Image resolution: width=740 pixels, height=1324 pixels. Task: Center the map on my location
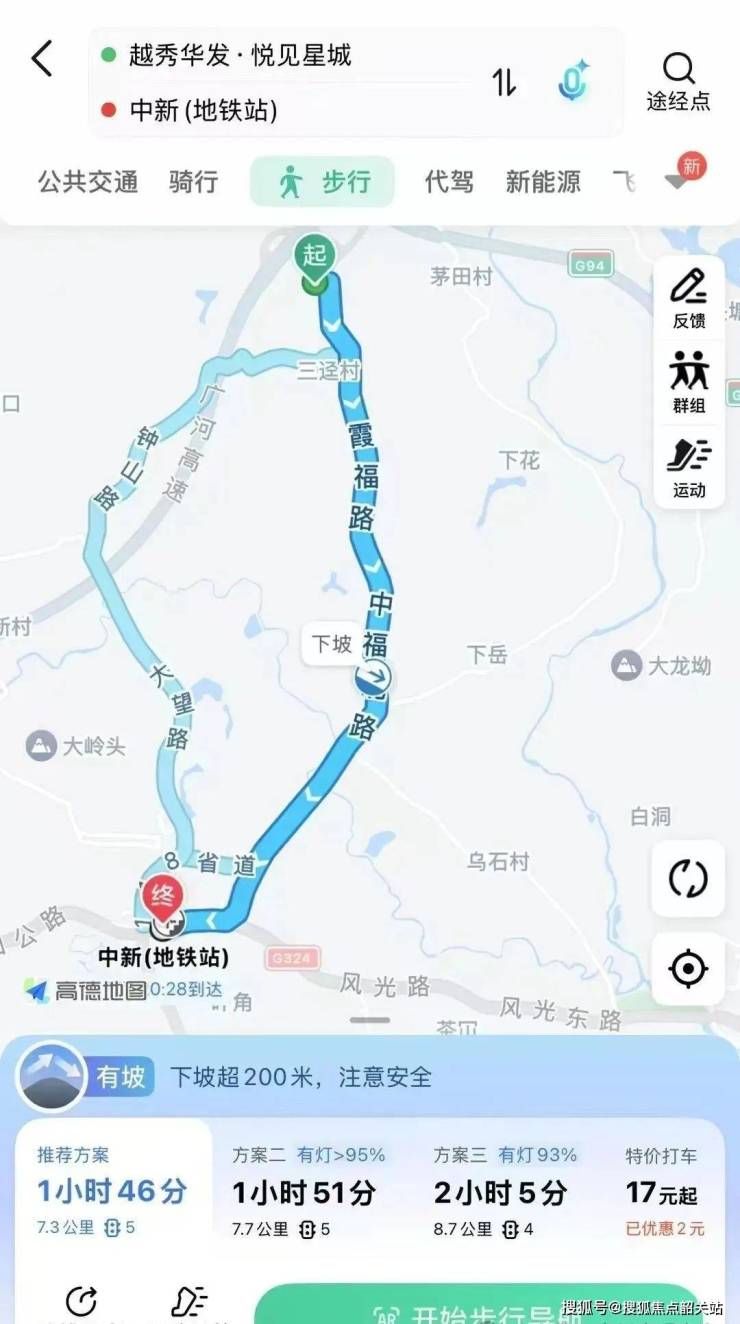[688, 969]
